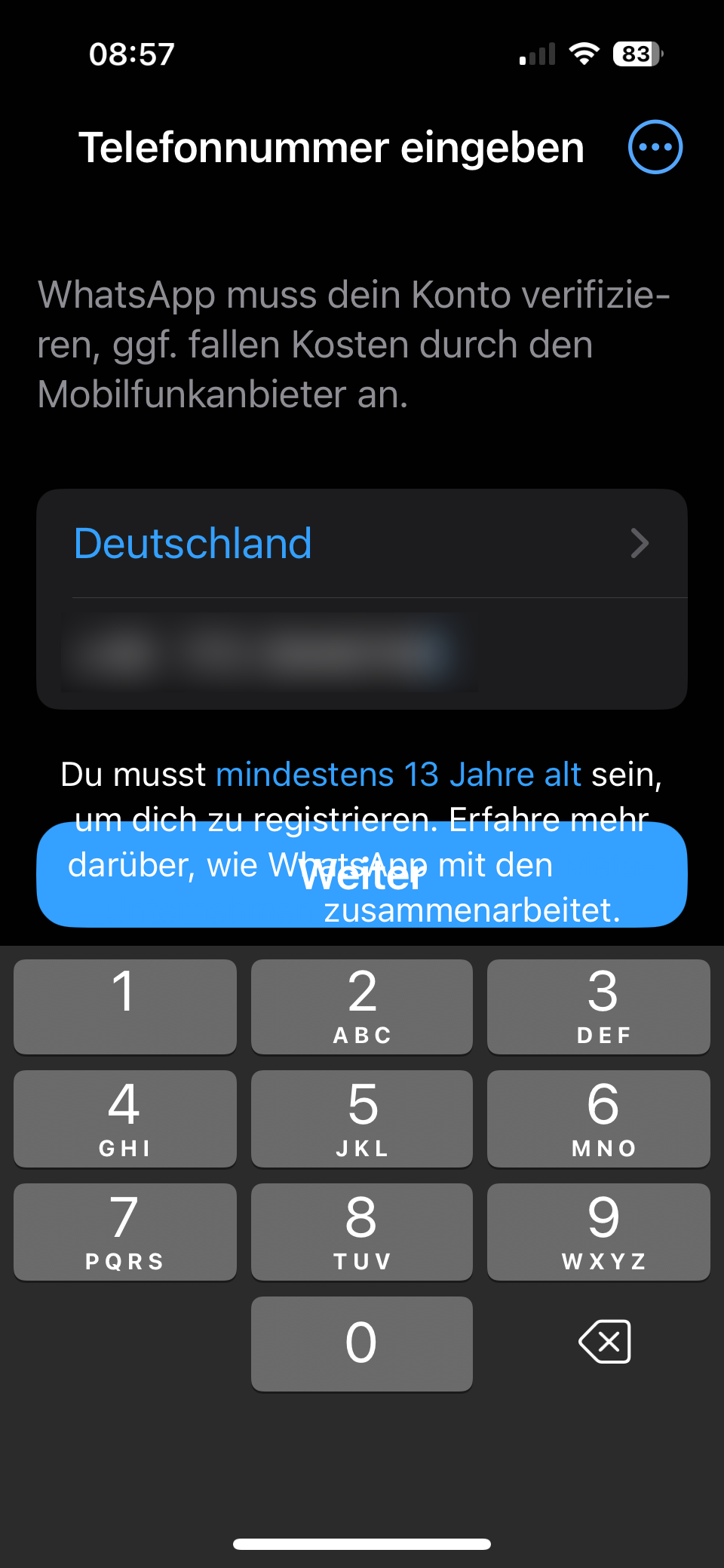Tap the Weiter button
Viewport: 724px width, 1568px height.
tap(362, 875)
